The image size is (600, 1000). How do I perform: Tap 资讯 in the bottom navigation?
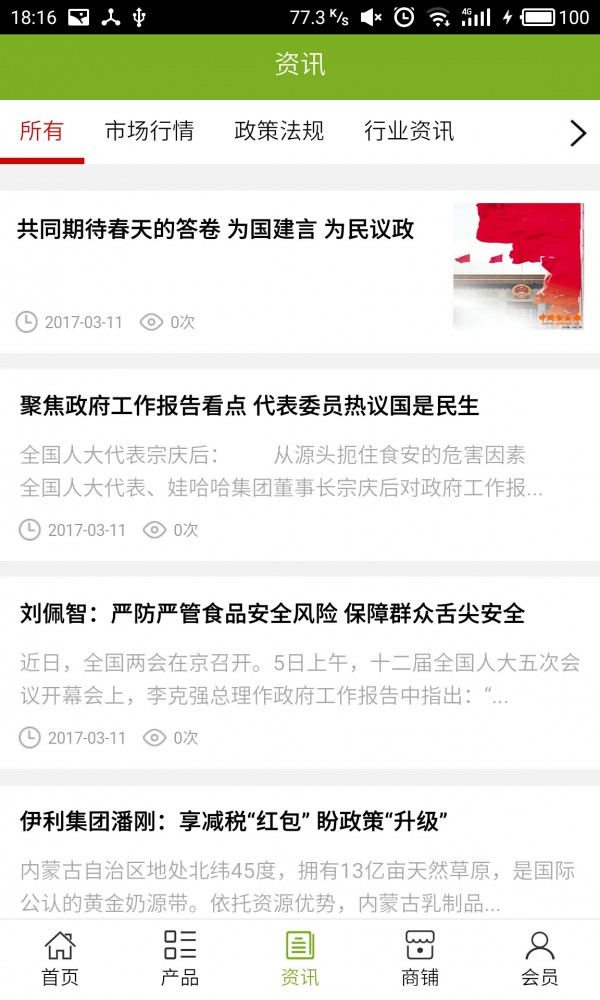[x=300, y=958]
